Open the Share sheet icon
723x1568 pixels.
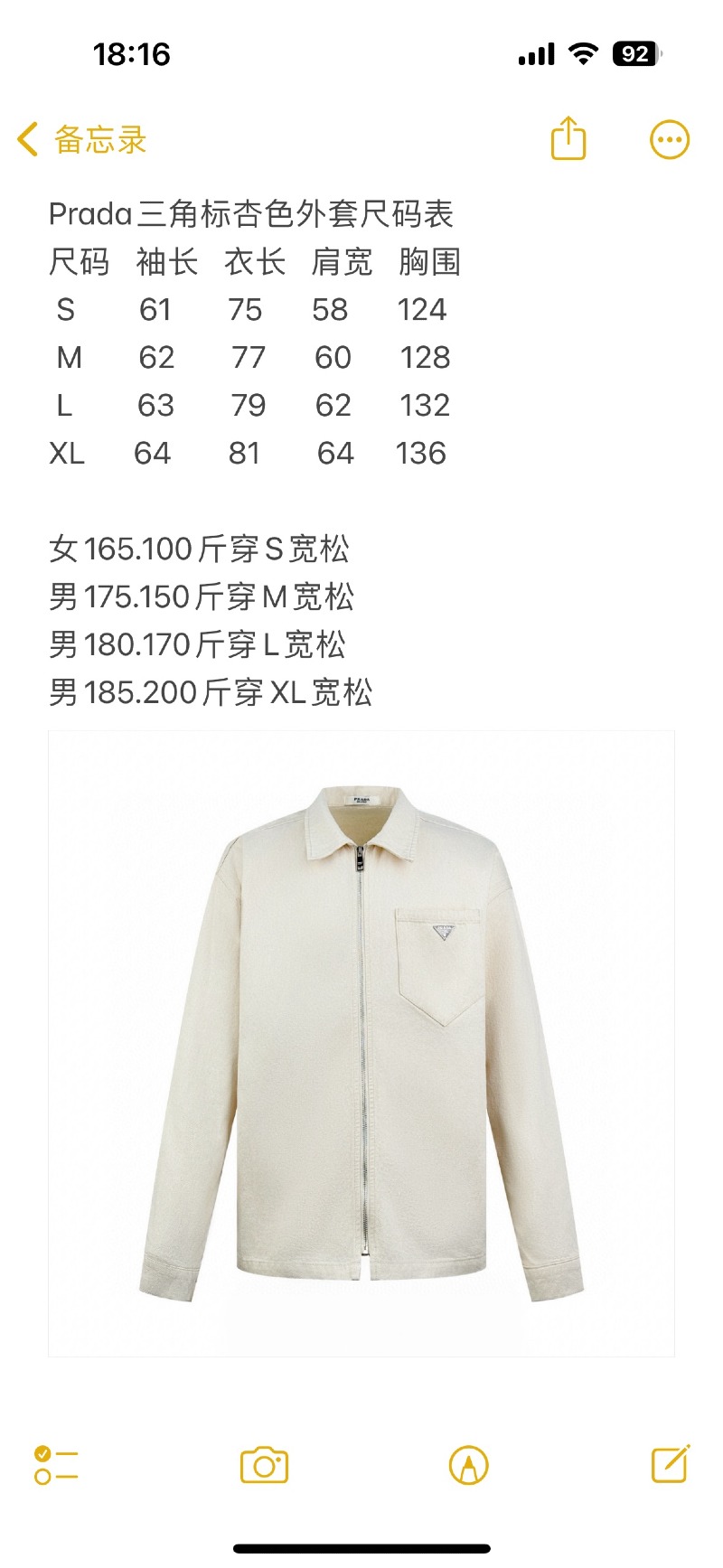point(568,138)
